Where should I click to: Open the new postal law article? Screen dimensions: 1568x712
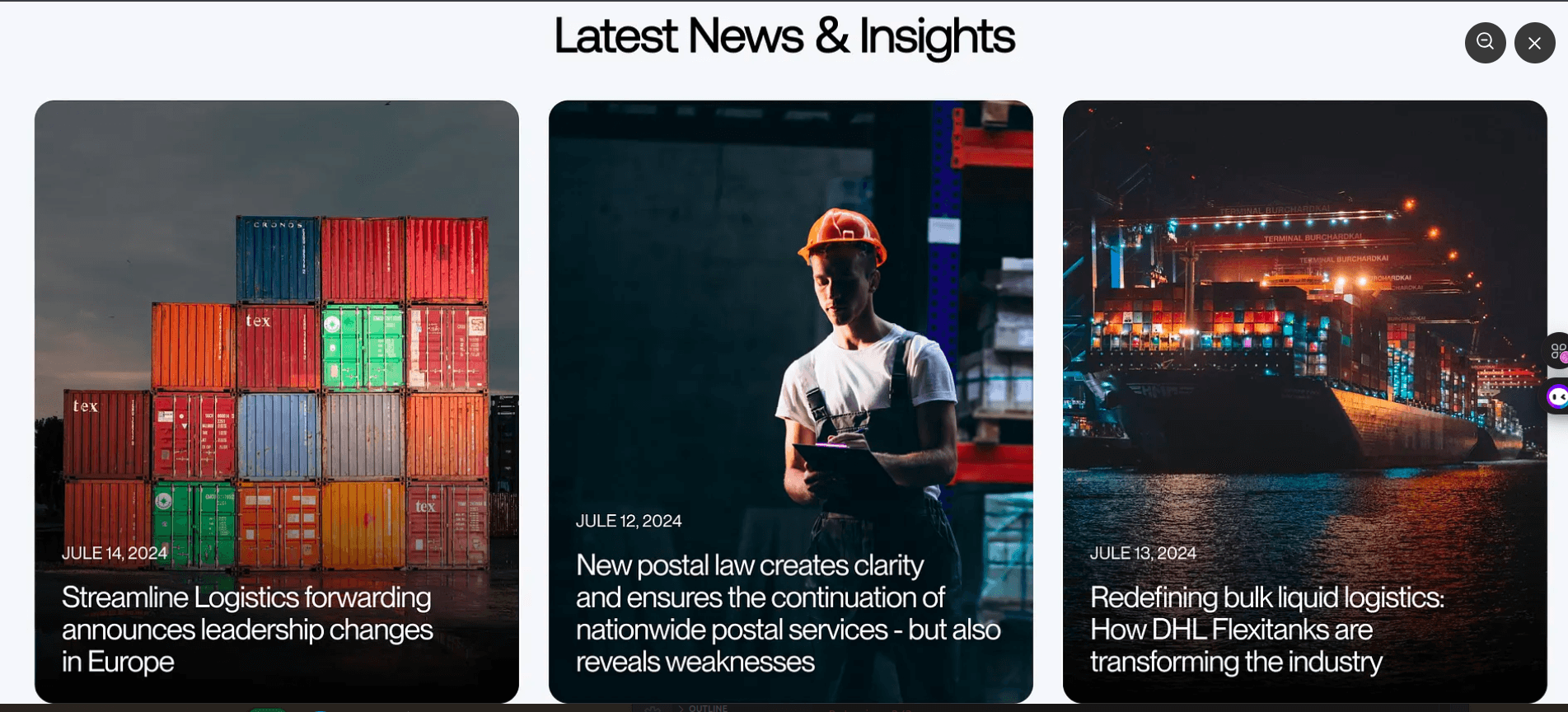tap(787, 612)
